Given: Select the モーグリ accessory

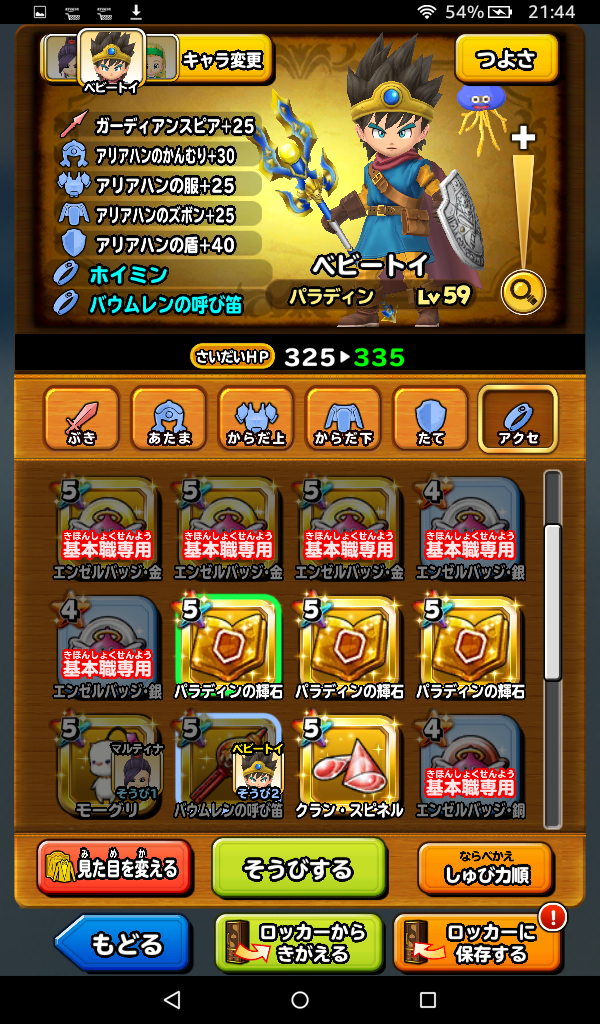Looking at the screenshot, I should [x=106, y=764].
